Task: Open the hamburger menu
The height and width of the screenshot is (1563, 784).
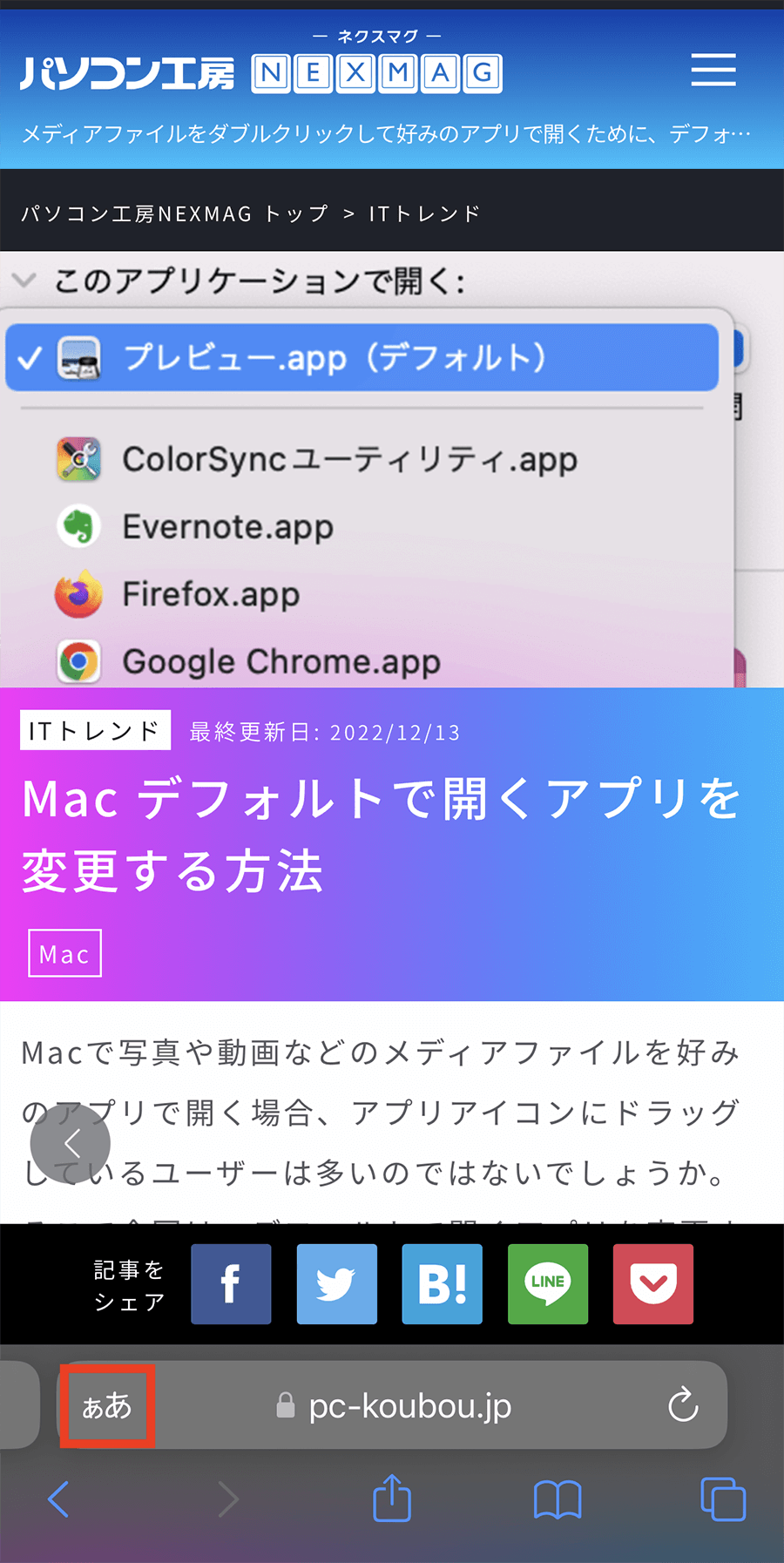Action: pos(713,70)
